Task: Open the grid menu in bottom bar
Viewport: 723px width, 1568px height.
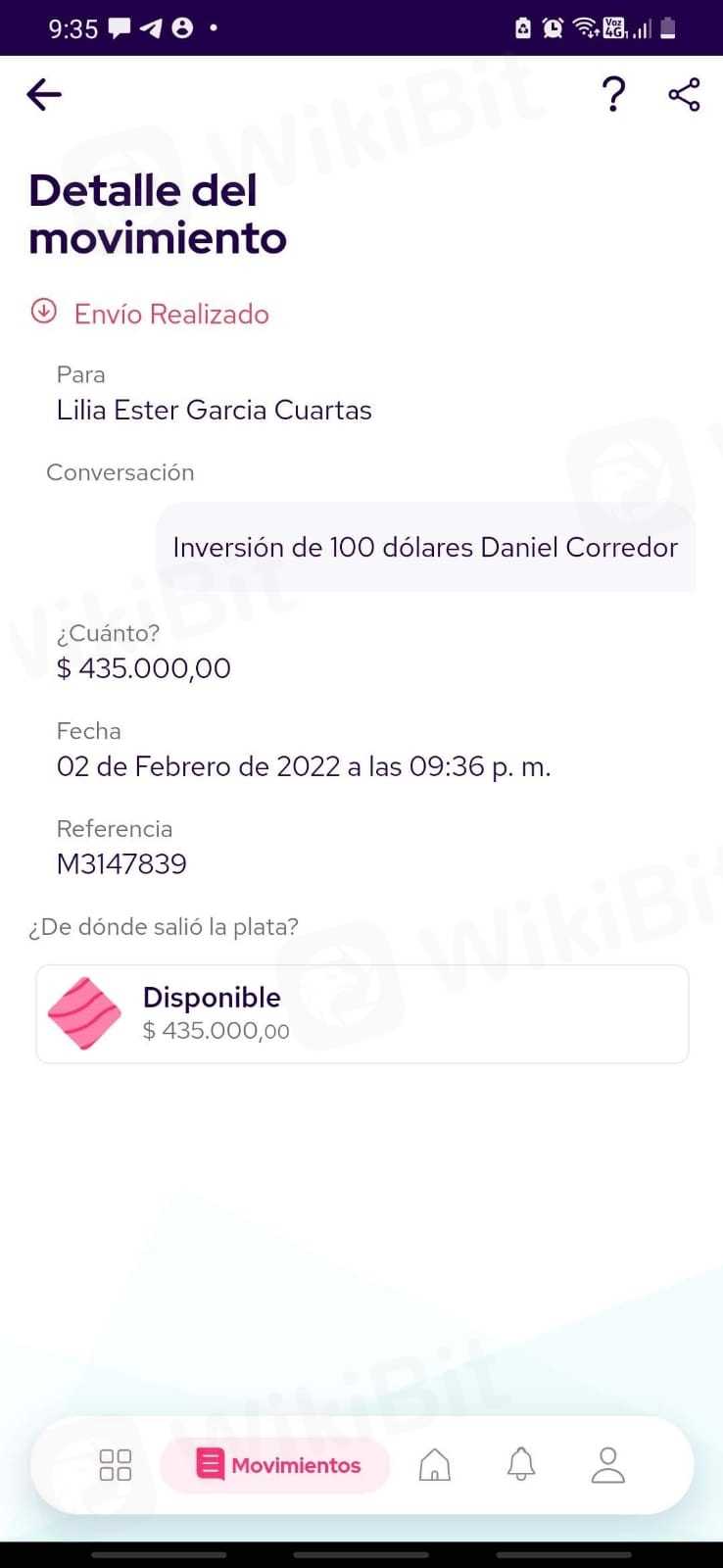Action: coord(116,1465)
